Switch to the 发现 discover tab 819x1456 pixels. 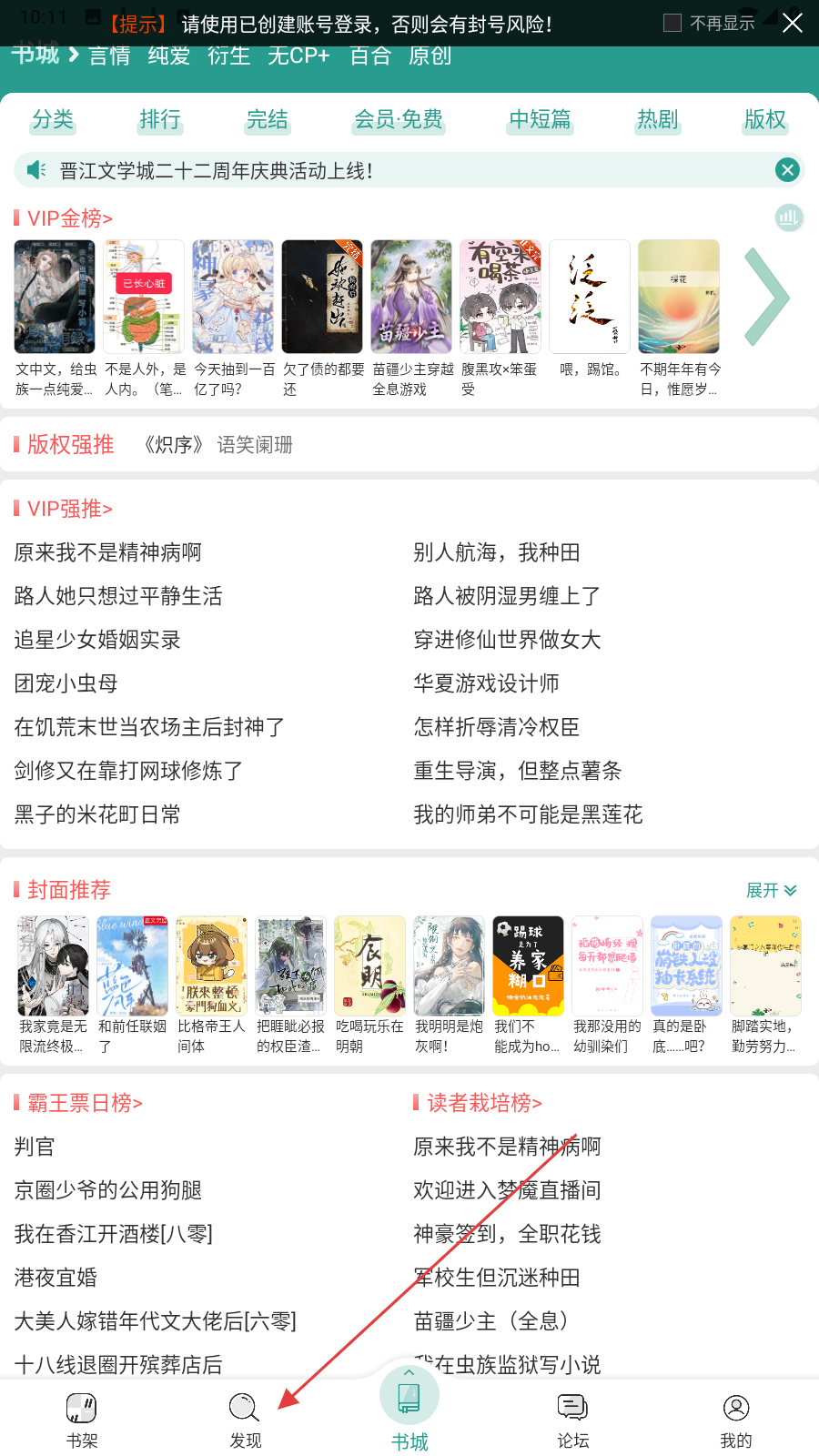(x=245, y=1420)
